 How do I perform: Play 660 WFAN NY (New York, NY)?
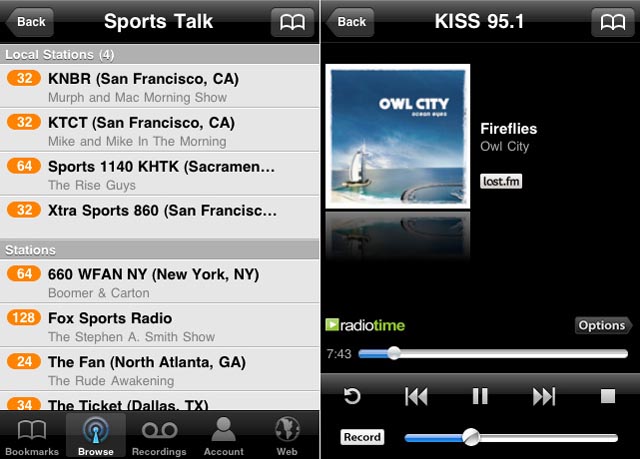pyautogui.click(x=160, y=282)
